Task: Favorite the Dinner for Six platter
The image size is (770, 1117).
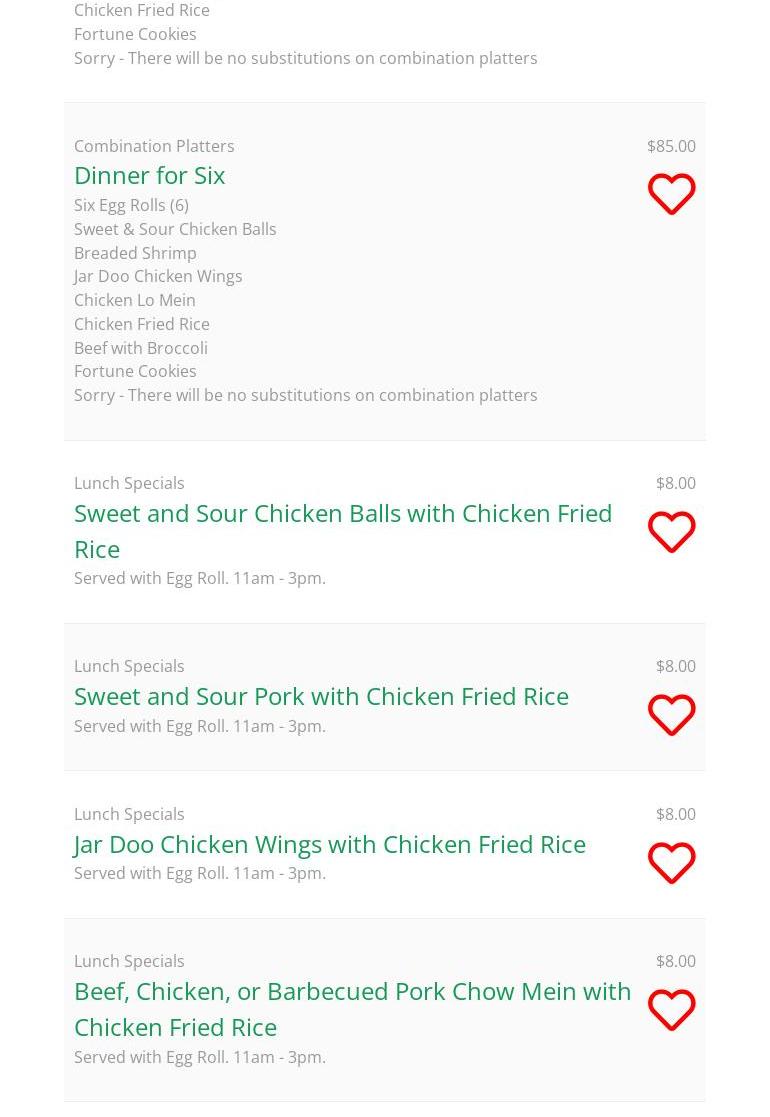Action: coord(671,194)
